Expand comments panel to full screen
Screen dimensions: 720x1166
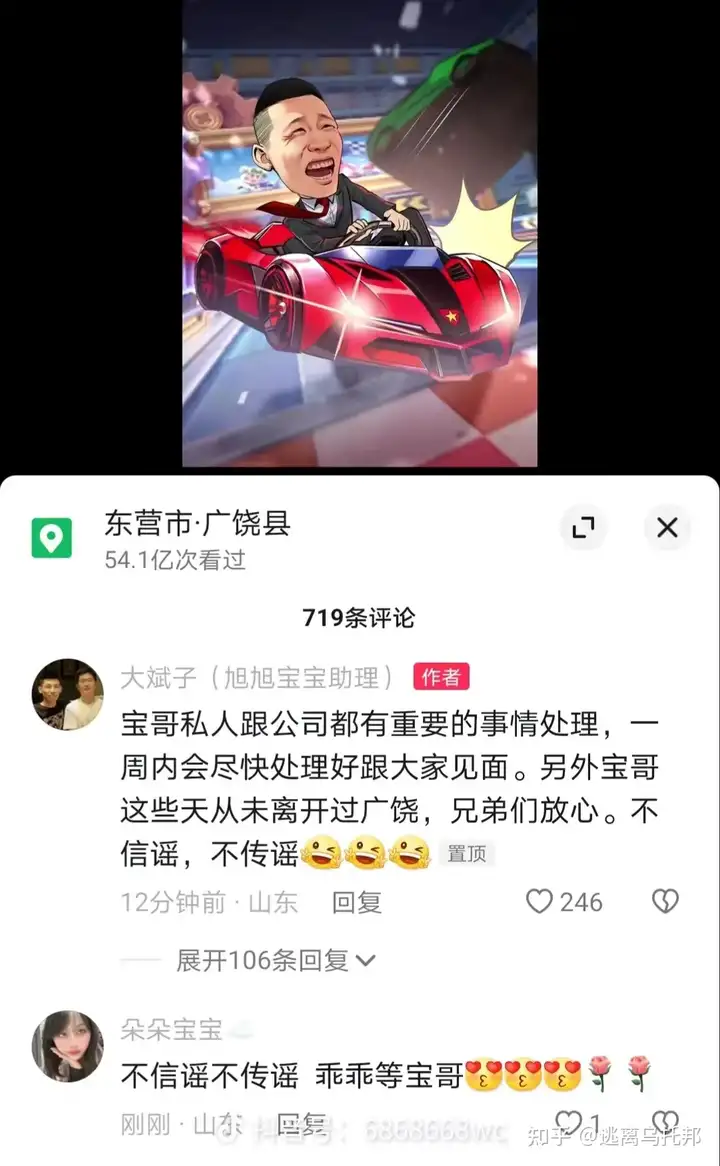(583, 527)
